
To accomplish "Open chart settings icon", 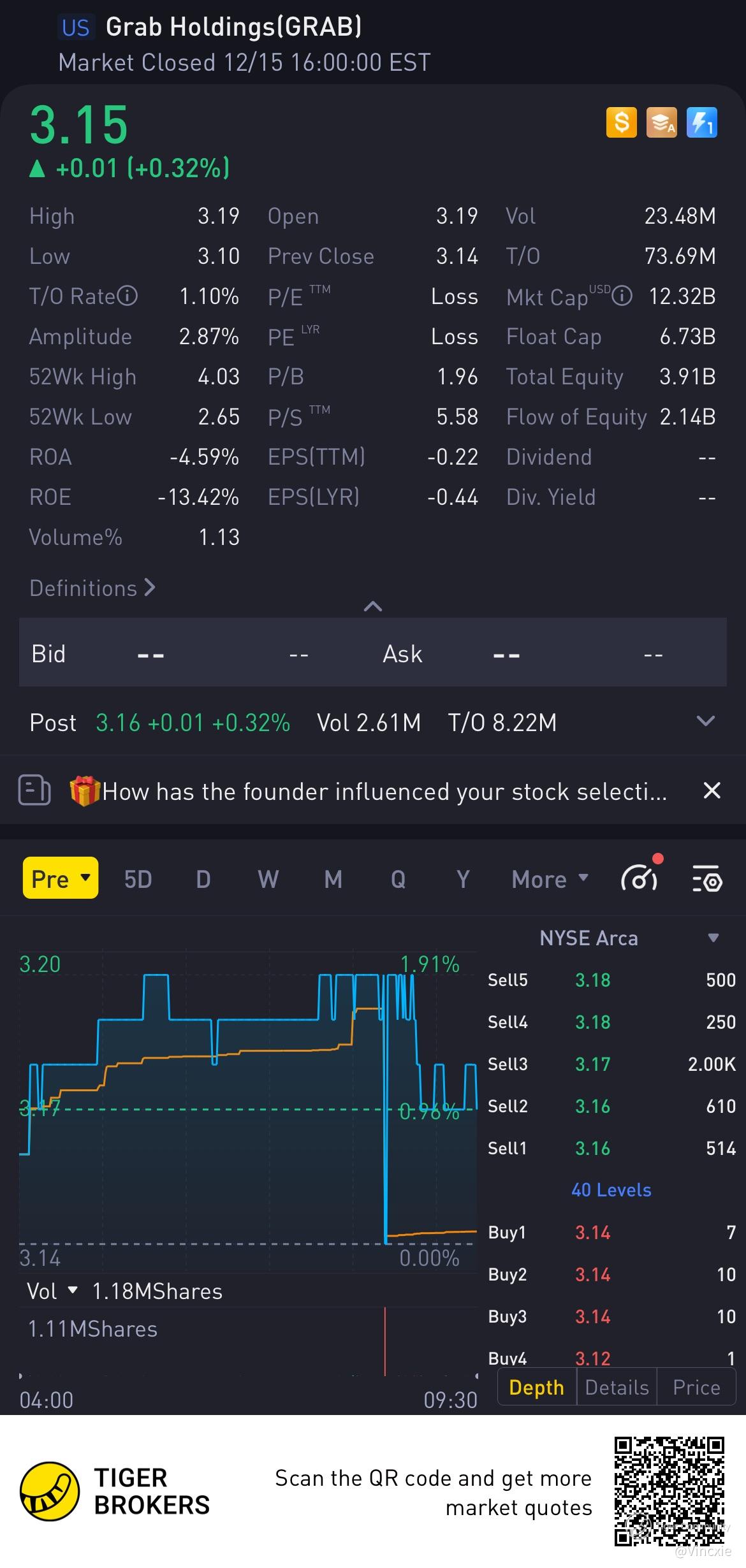I will [x=706, y=880].
